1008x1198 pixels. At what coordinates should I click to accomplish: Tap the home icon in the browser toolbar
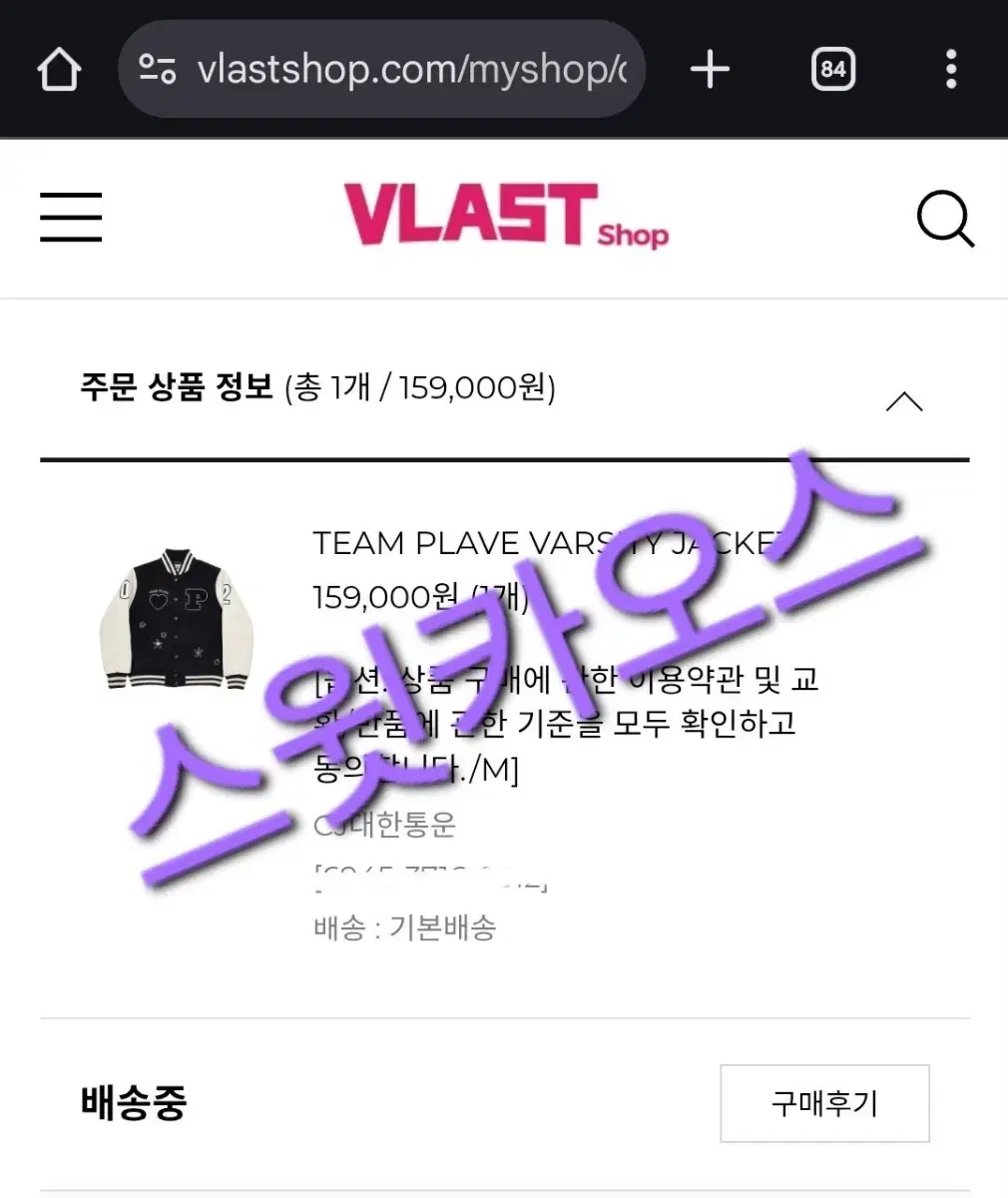pos(59,68)
